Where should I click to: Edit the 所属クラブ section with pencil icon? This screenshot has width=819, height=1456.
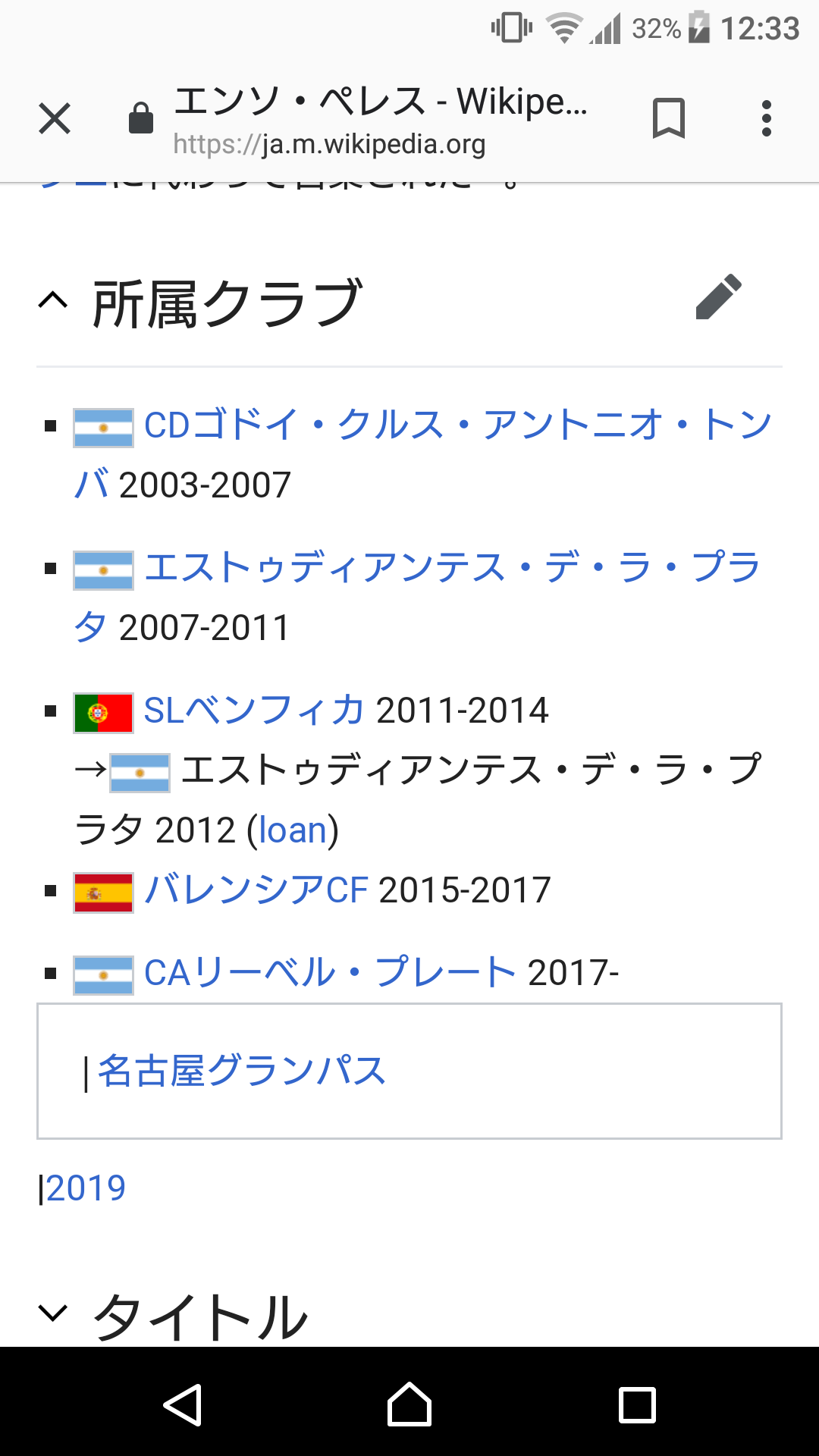pyautogui.click(x=718, y=297)
